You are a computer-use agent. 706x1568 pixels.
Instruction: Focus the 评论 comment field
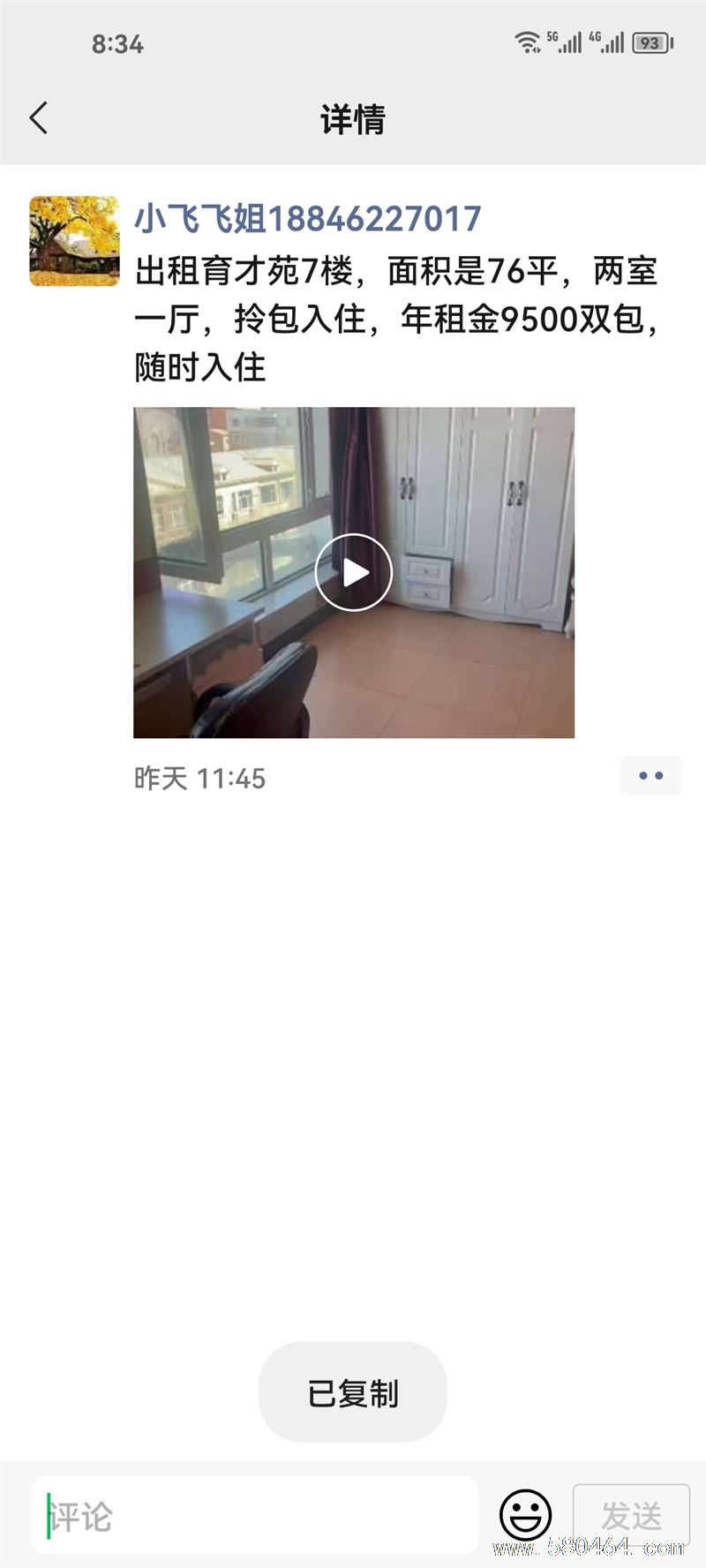(x=256, y=1517)
